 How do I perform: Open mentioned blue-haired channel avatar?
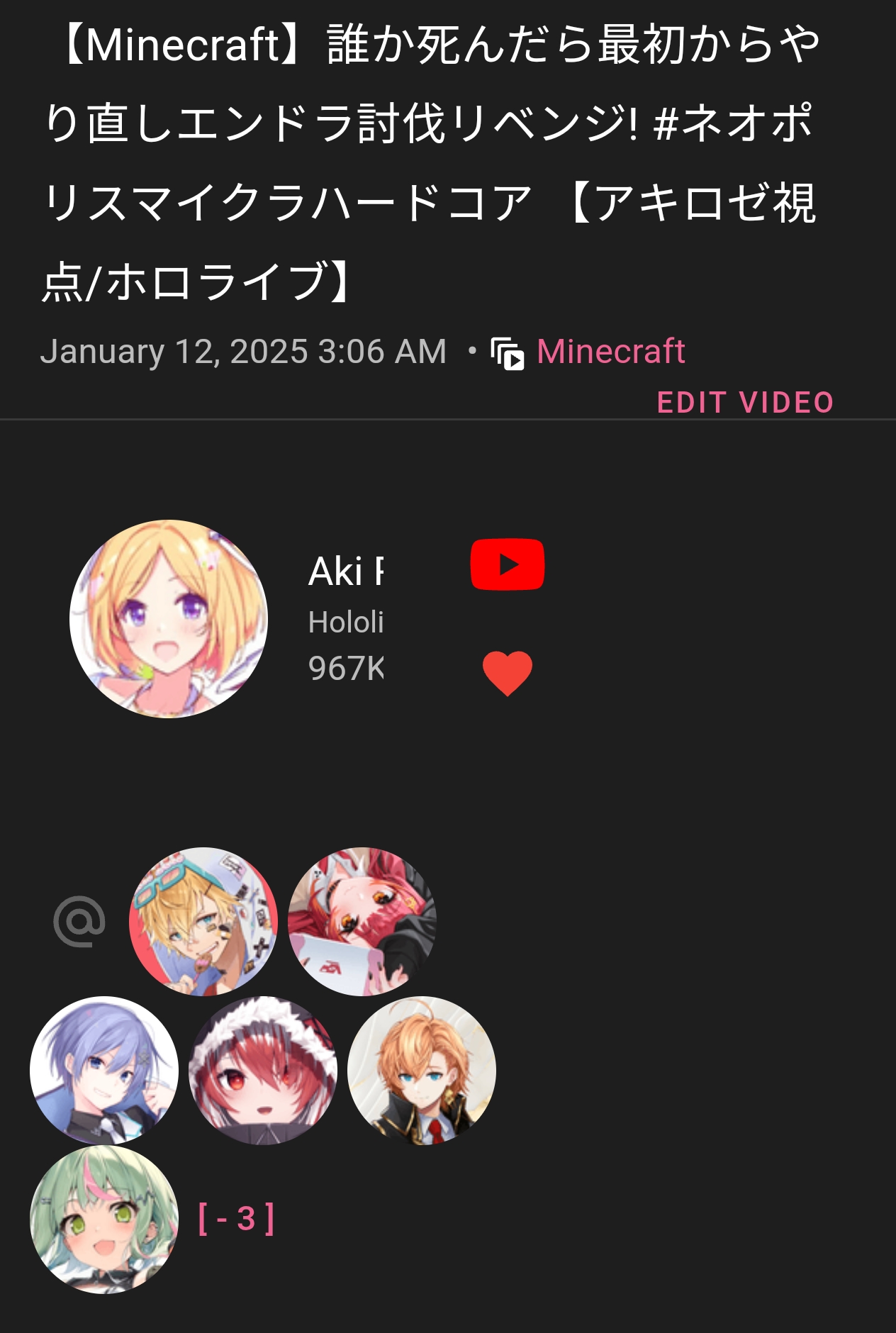[x=104, y=1070]
